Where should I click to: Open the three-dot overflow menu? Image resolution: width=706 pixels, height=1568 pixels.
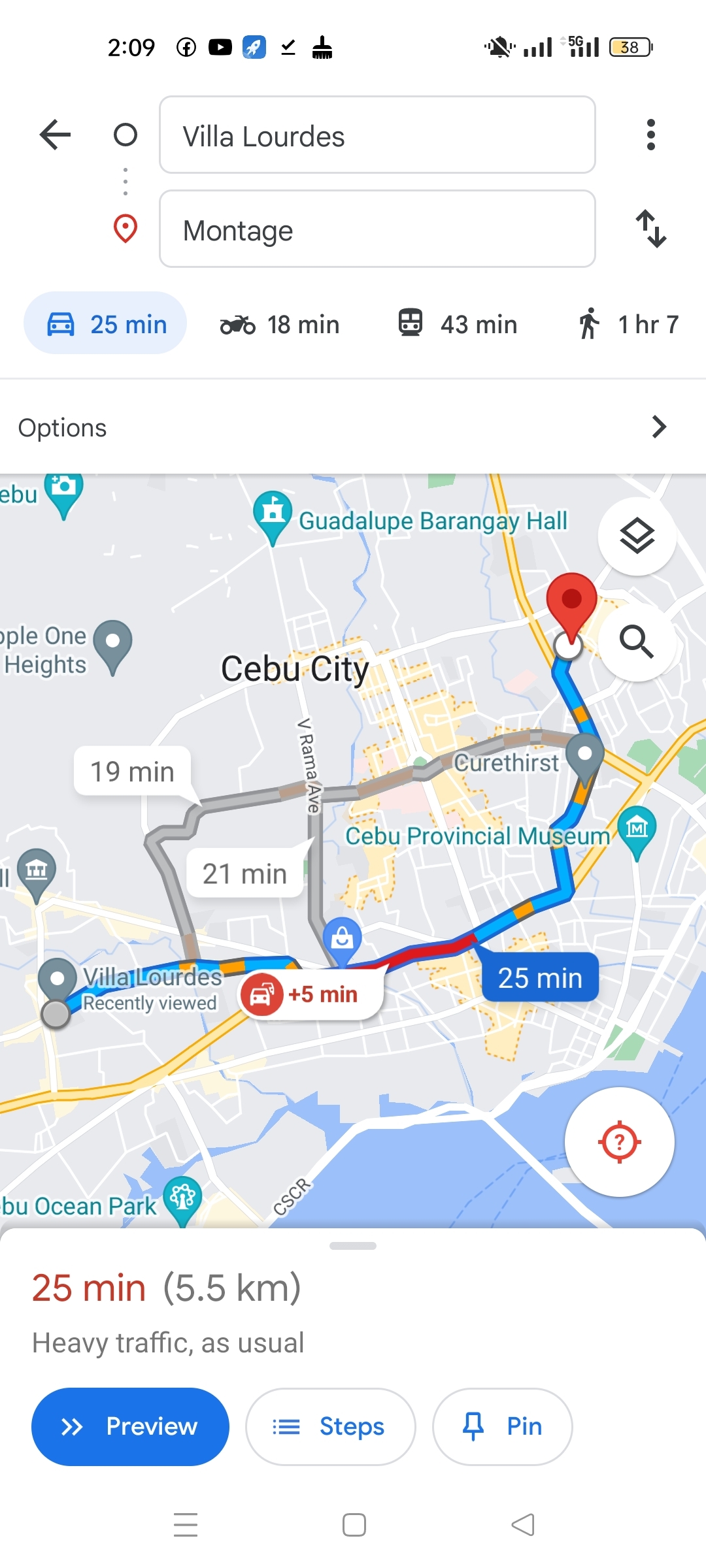650,135
